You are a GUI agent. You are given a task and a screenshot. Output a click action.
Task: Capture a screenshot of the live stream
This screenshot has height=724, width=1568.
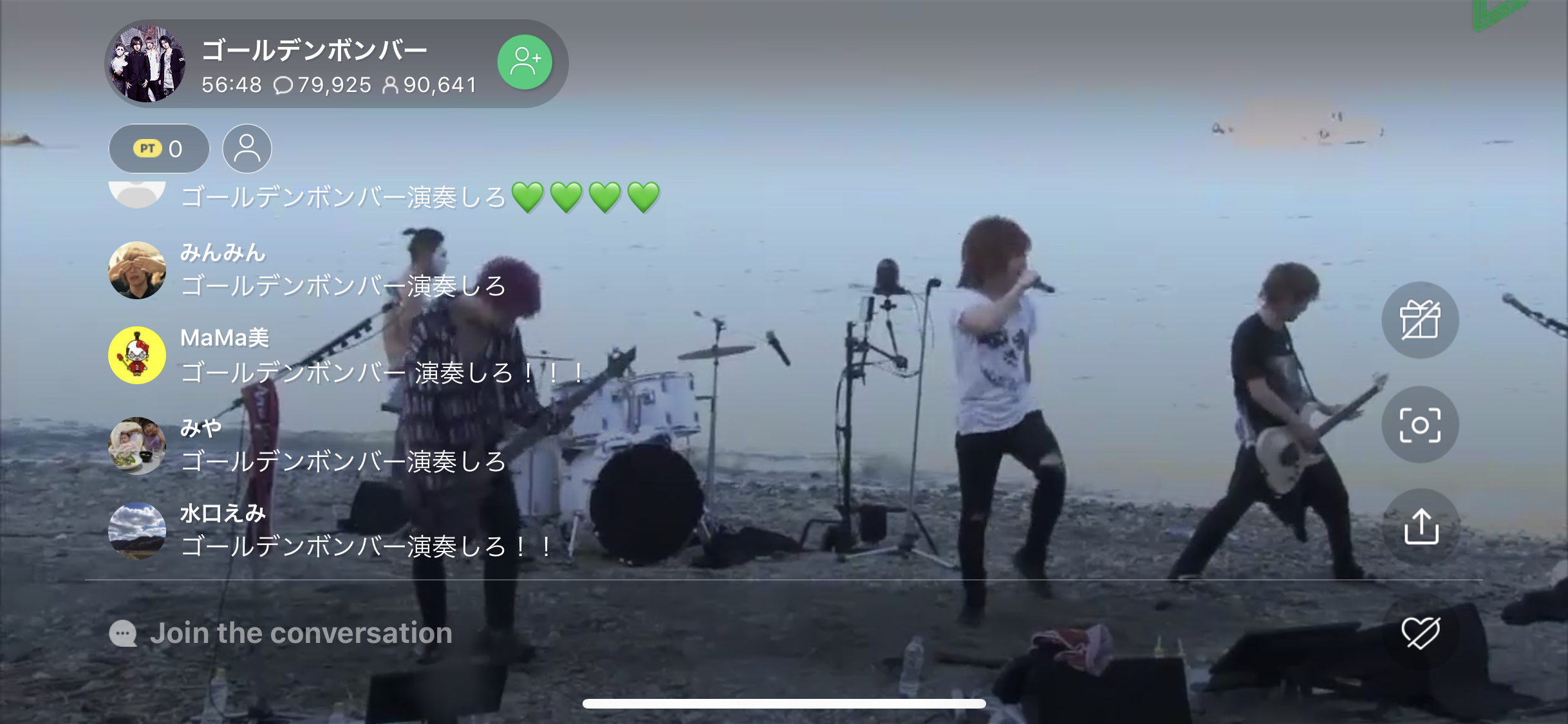tap(1420, 425)
